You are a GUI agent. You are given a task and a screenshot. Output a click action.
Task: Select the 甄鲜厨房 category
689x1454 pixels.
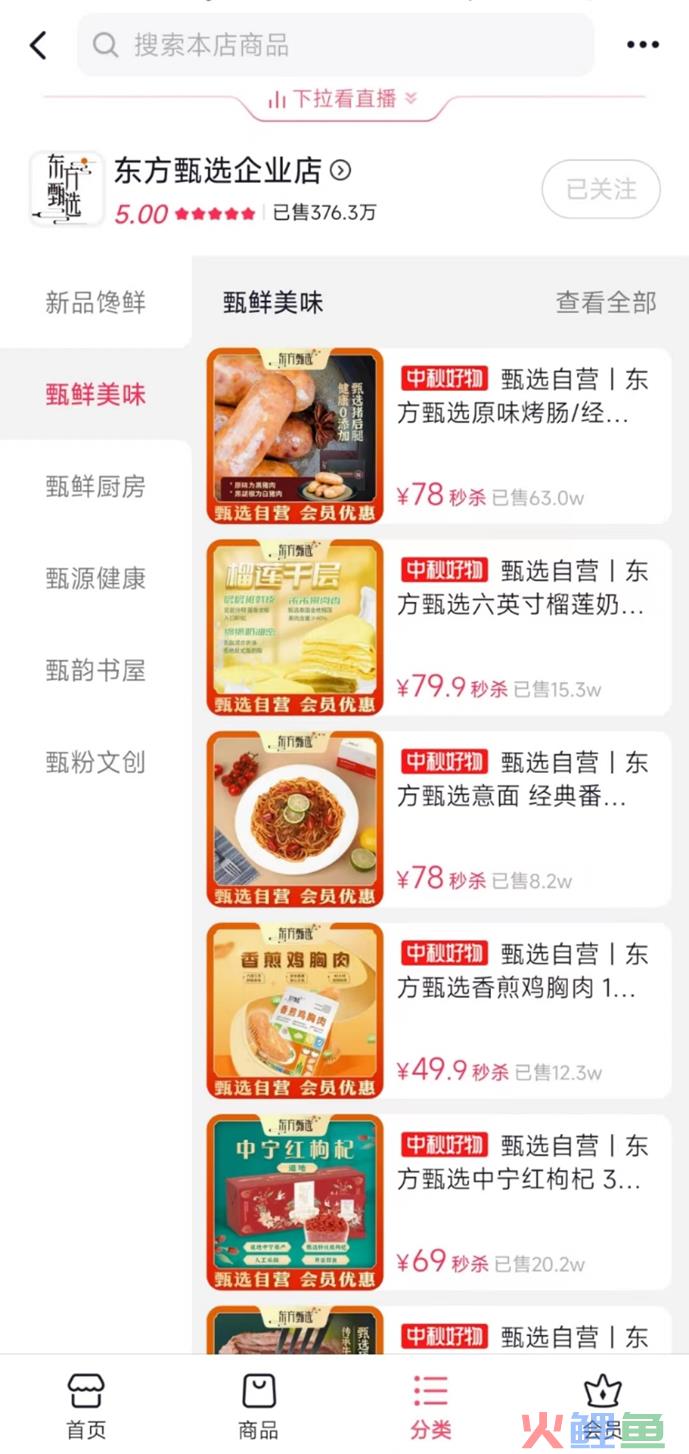point(96,486)
